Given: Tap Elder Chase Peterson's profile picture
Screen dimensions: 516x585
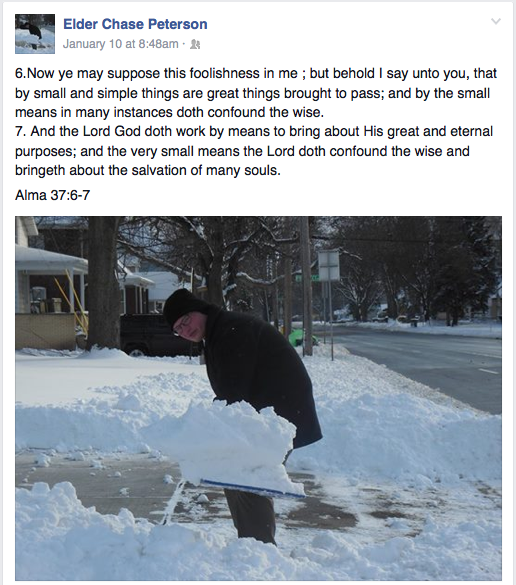Looking at the screenshot, I should point(35,34).
